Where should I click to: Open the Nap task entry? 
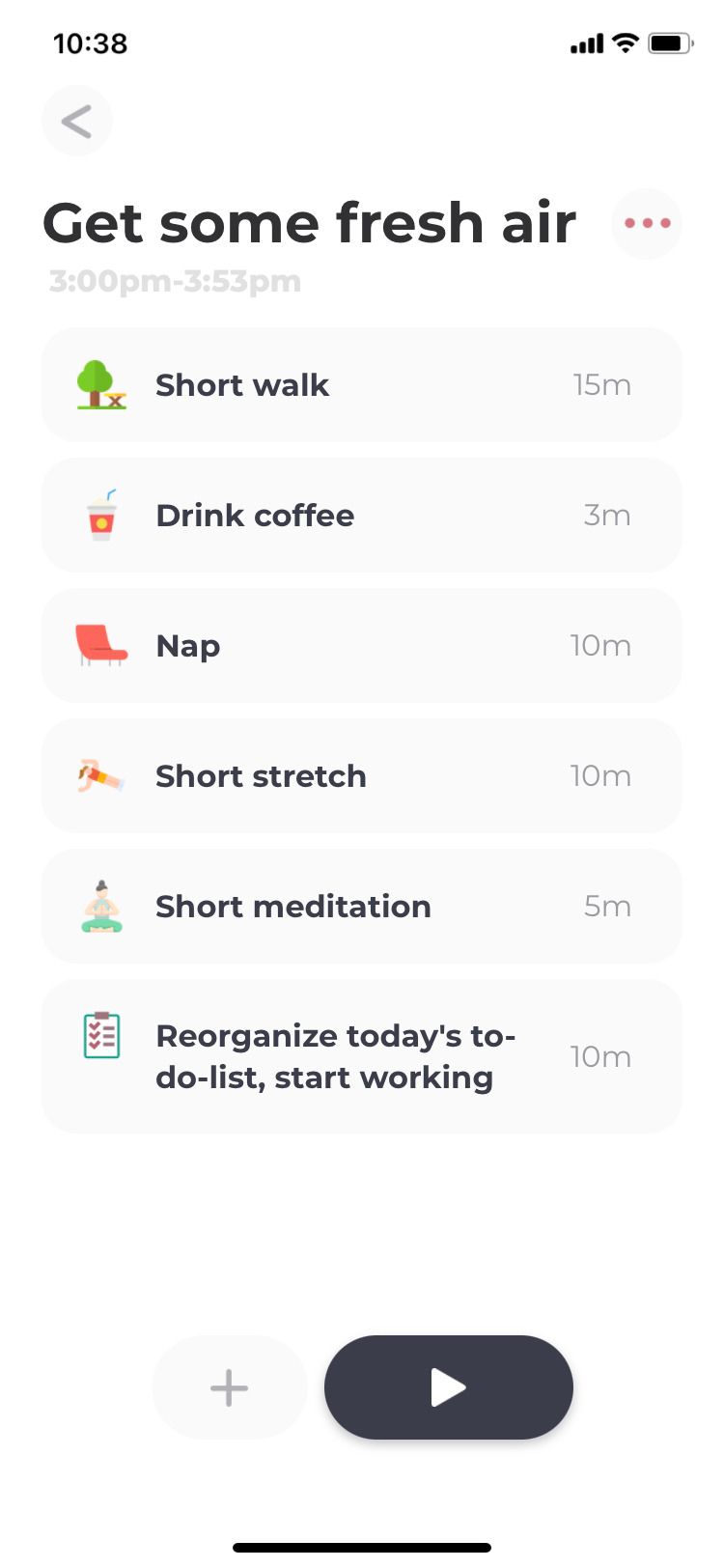[362, 645]
